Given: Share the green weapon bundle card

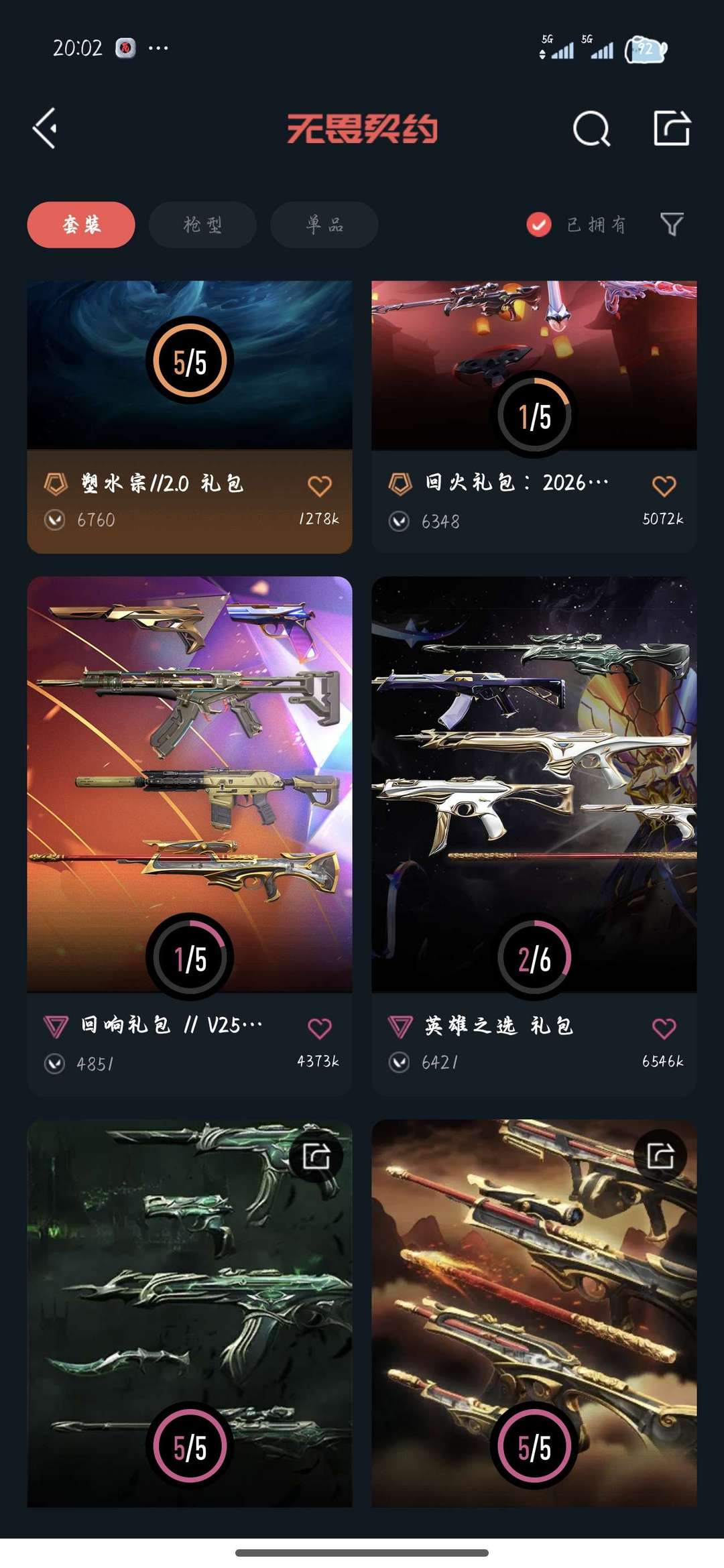Looking at the screenshot, I should coord(316,1156).
